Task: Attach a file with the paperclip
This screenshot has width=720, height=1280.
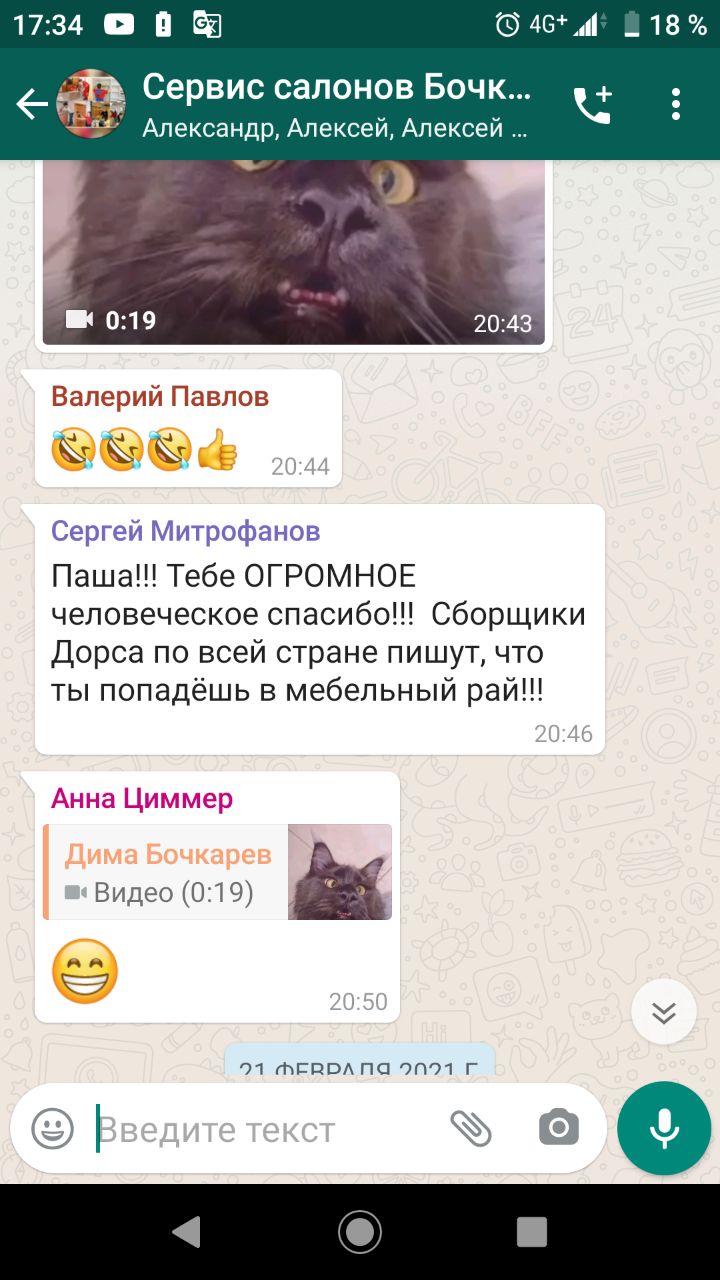Action: pos(470,1129)
